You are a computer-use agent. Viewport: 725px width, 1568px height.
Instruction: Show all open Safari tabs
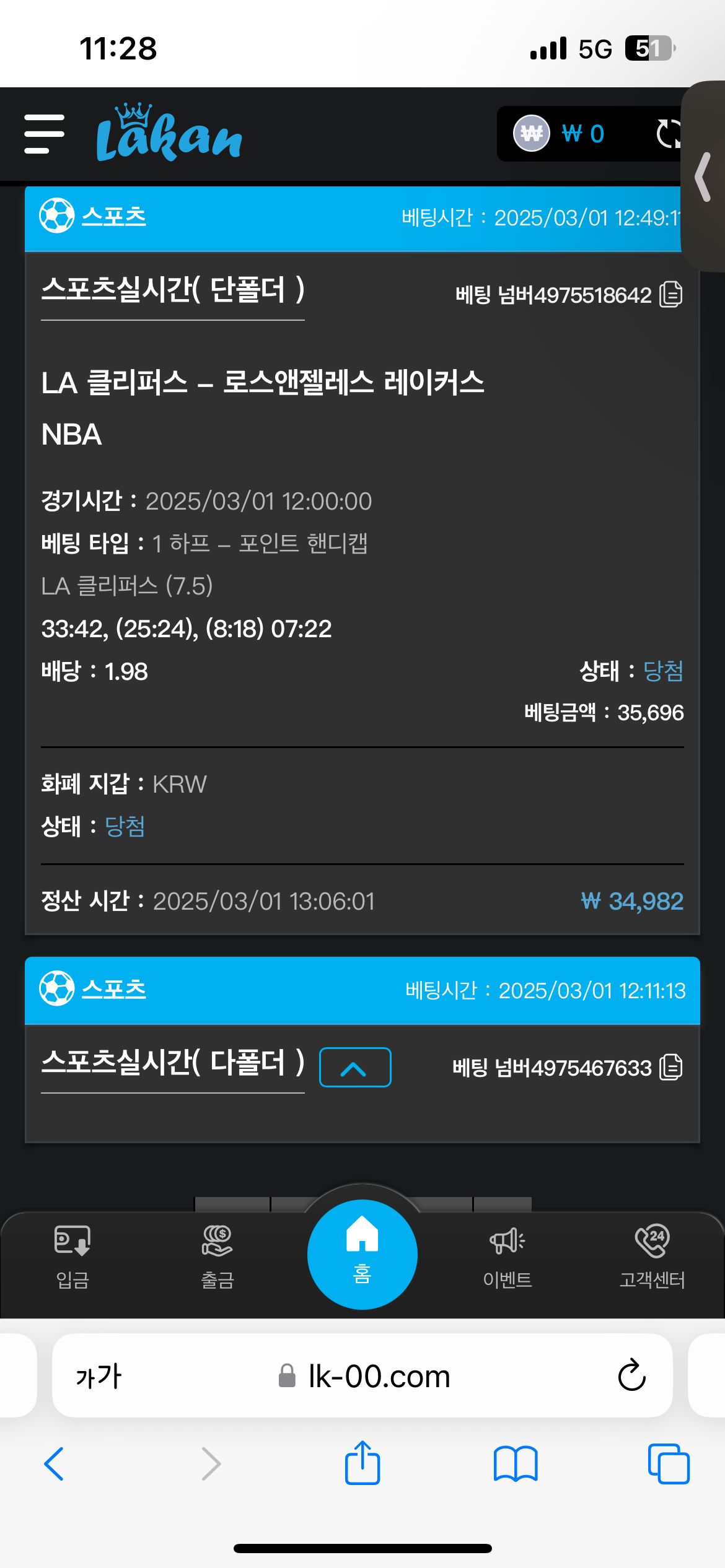668,1464
